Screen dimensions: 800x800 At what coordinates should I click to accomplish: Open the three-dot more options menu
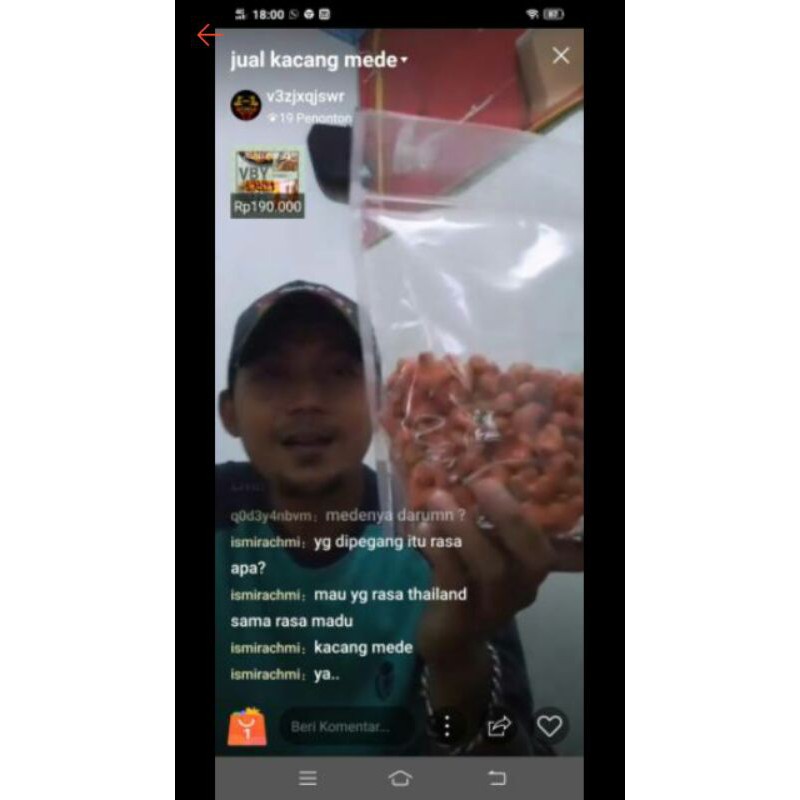(x=447, y=726)
